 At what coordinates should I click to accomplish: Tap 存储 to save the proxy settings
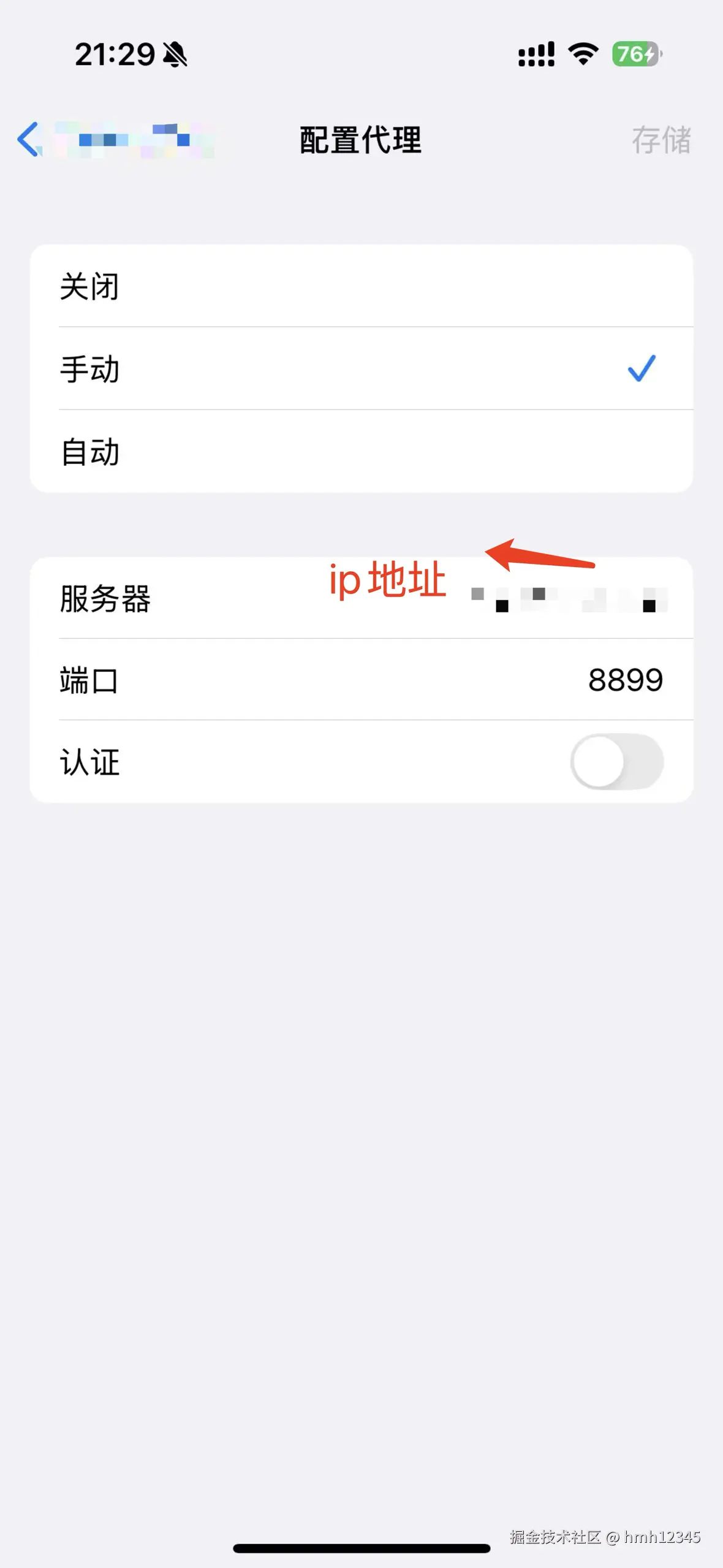[x=661, y=140]
